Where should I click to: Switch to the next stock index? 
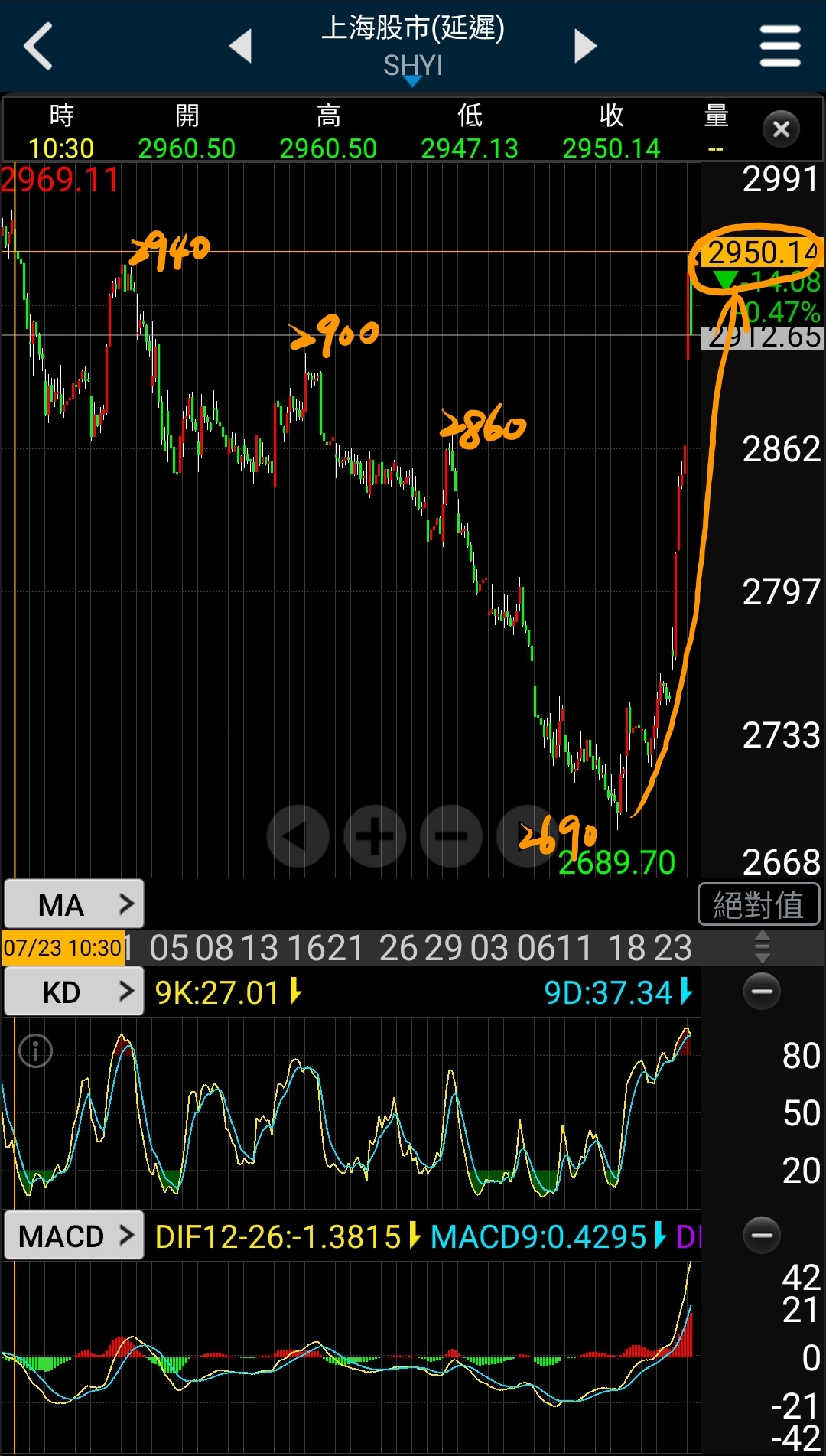point(585,46)
